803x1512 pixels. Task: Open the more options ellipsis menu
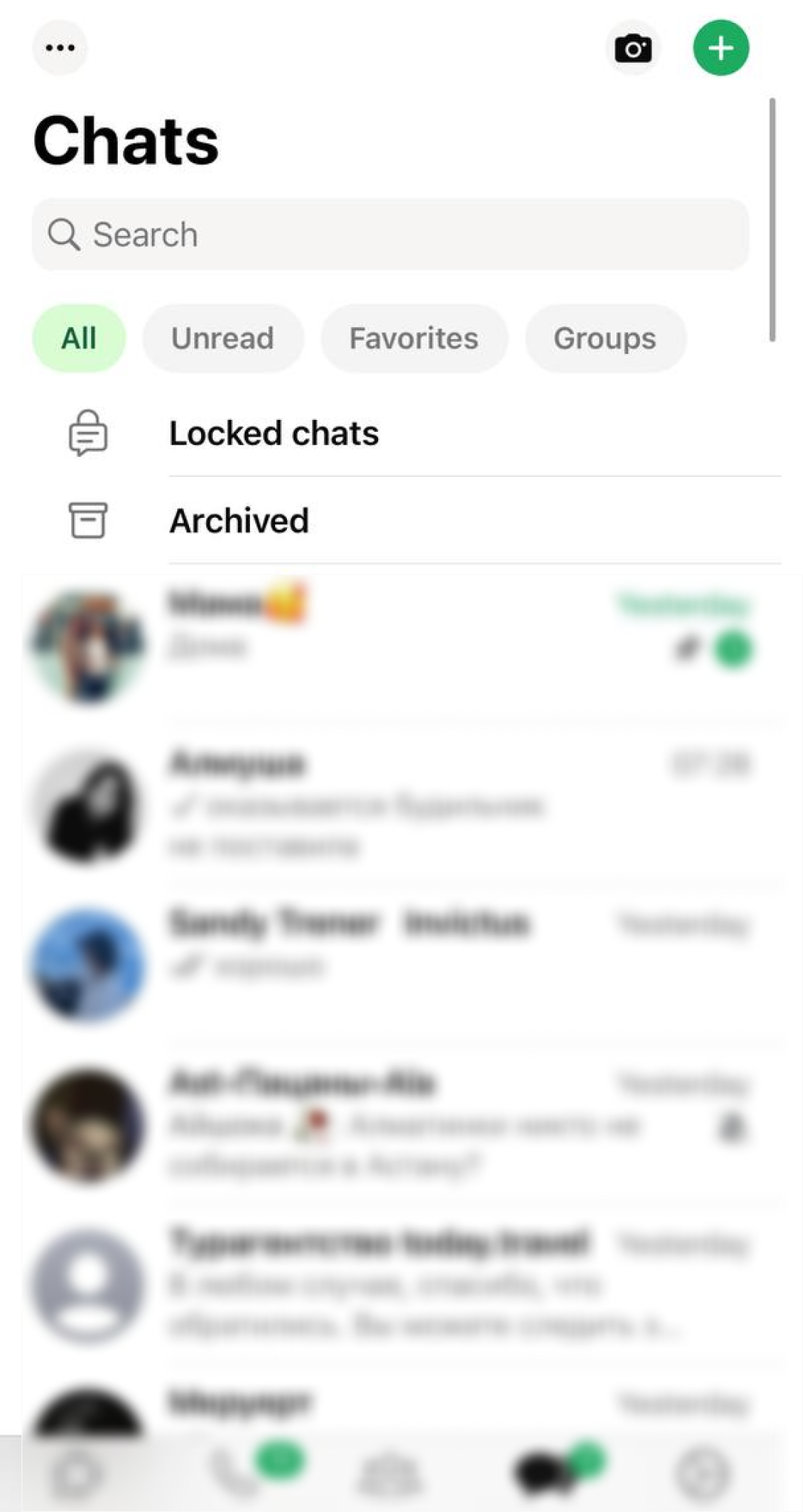point(59,47)
